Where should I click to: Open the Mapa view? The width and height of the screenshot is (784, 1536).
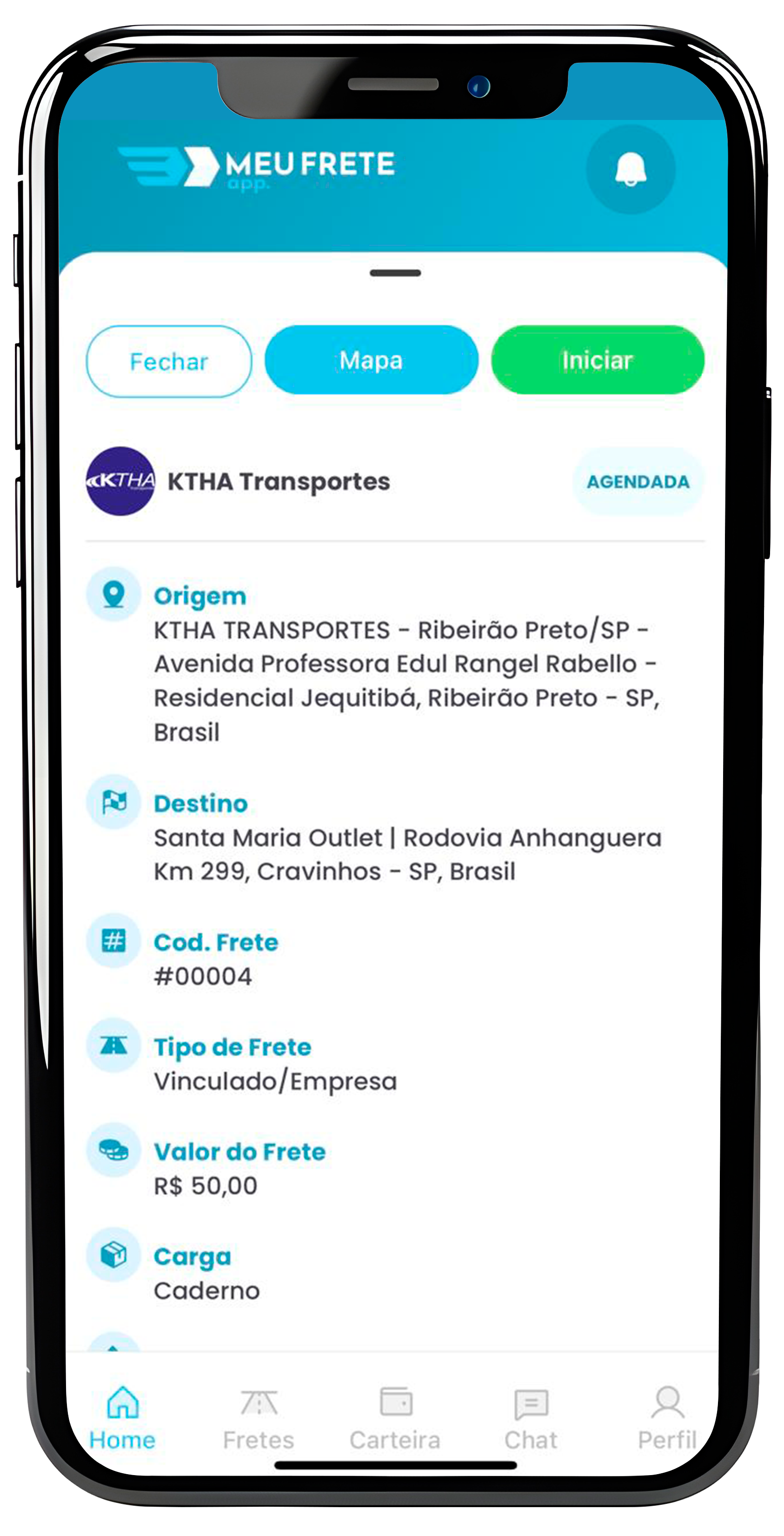click(x=371, y=360)
